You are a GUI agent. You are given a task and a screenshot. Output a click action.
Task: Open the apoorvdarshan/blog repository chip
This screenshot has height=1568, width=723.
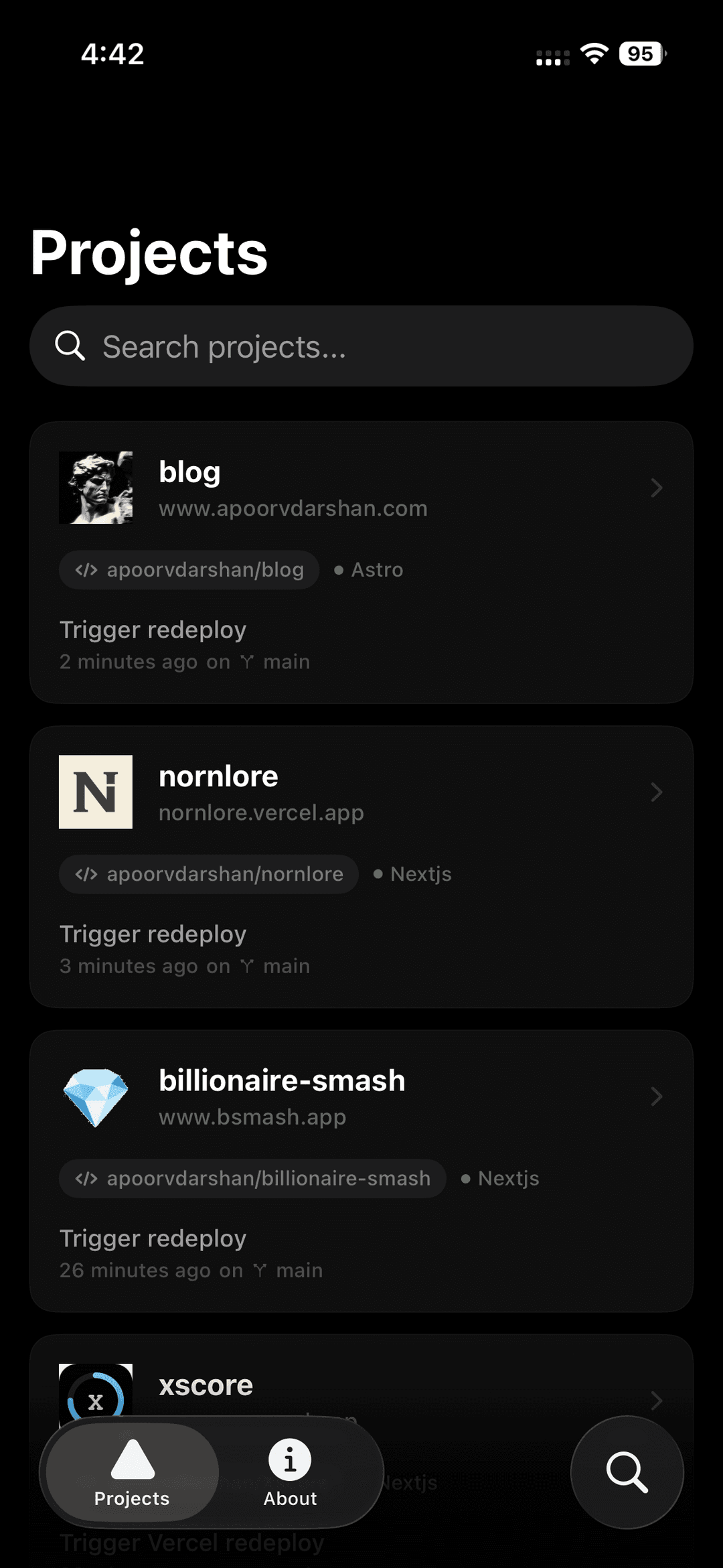click(x=189, y=570)
